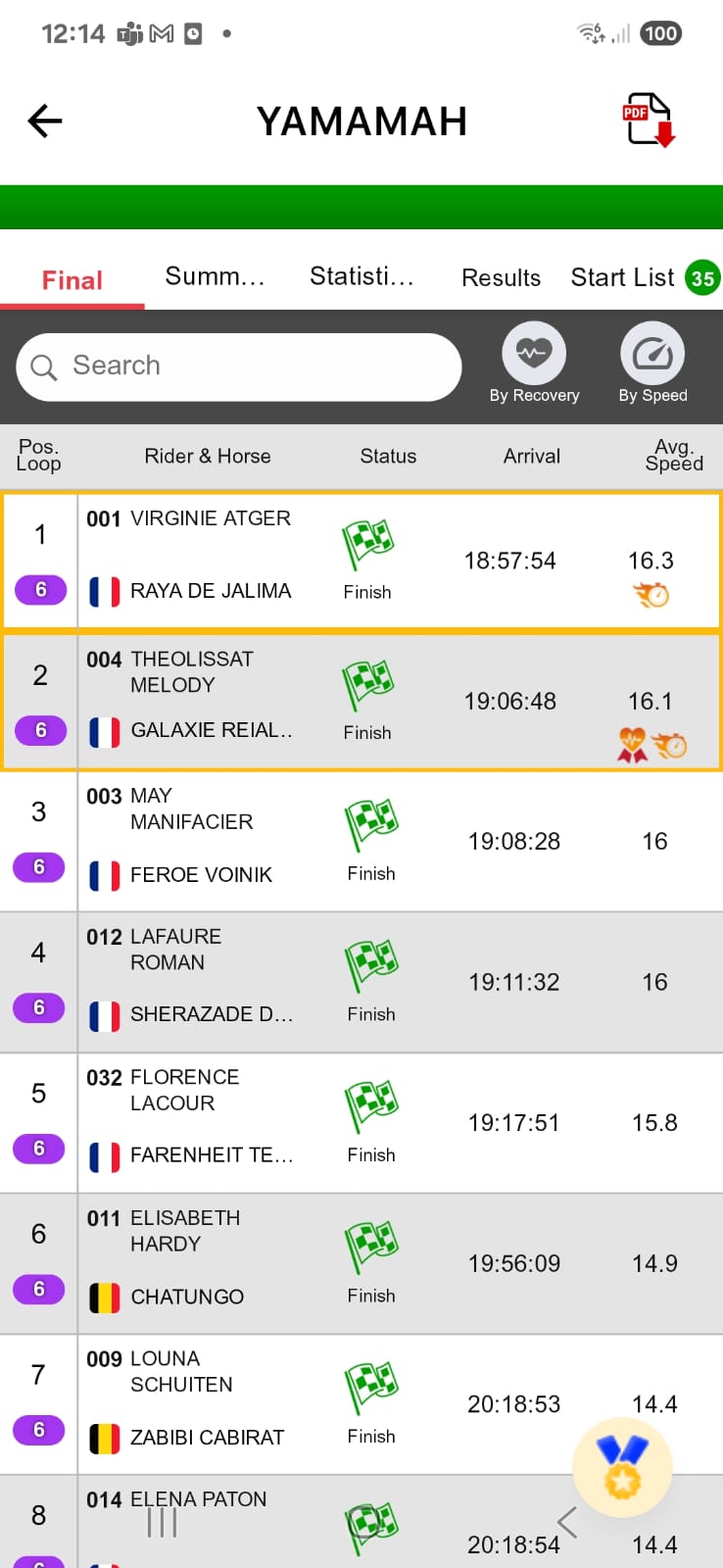Screen dimensions: 723x1568
Task: Open Virginie Atger's result row
Action: [361, 561]
